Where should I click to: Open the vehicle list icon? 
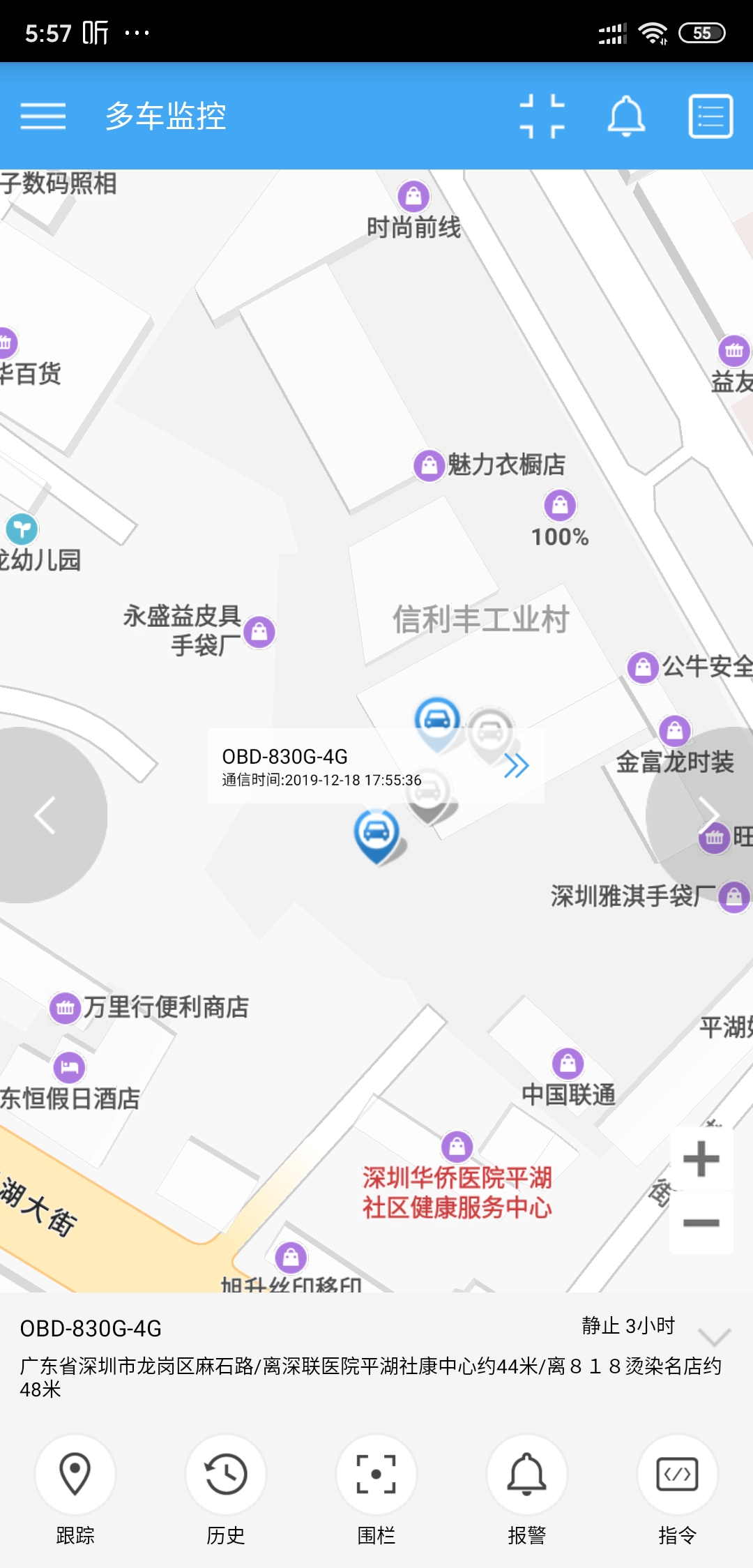(710, 116)
